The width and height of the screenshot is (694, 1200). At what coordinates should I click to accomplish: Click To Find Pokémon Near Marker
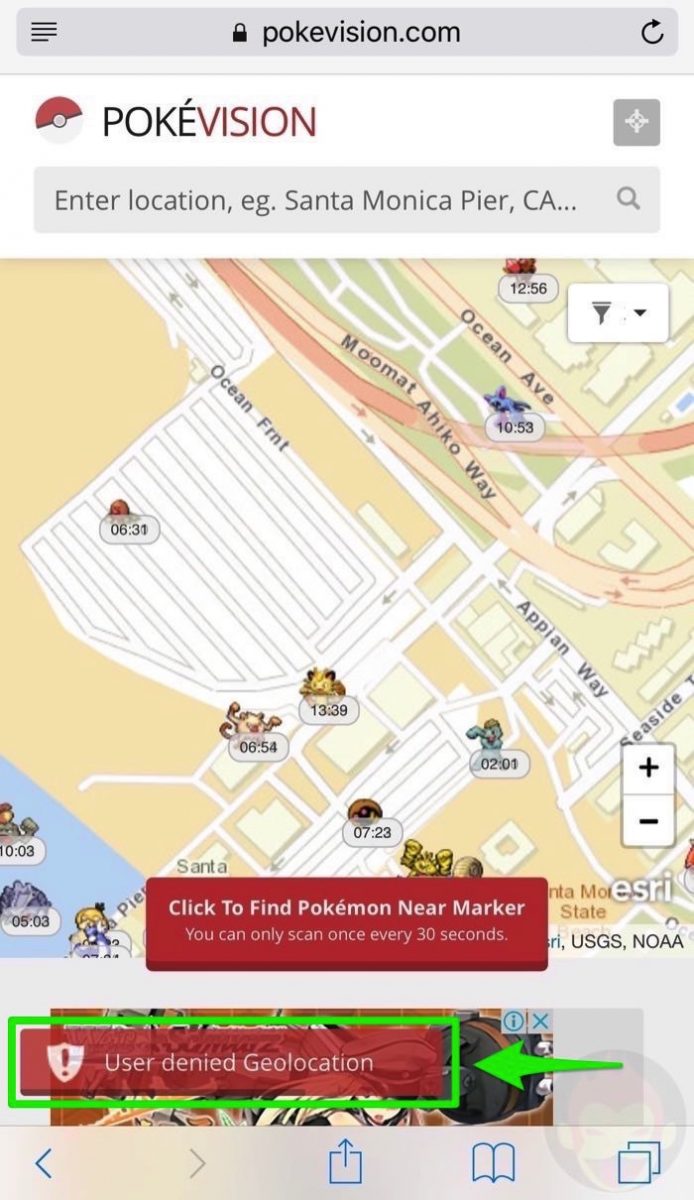(x=346, y=920)
